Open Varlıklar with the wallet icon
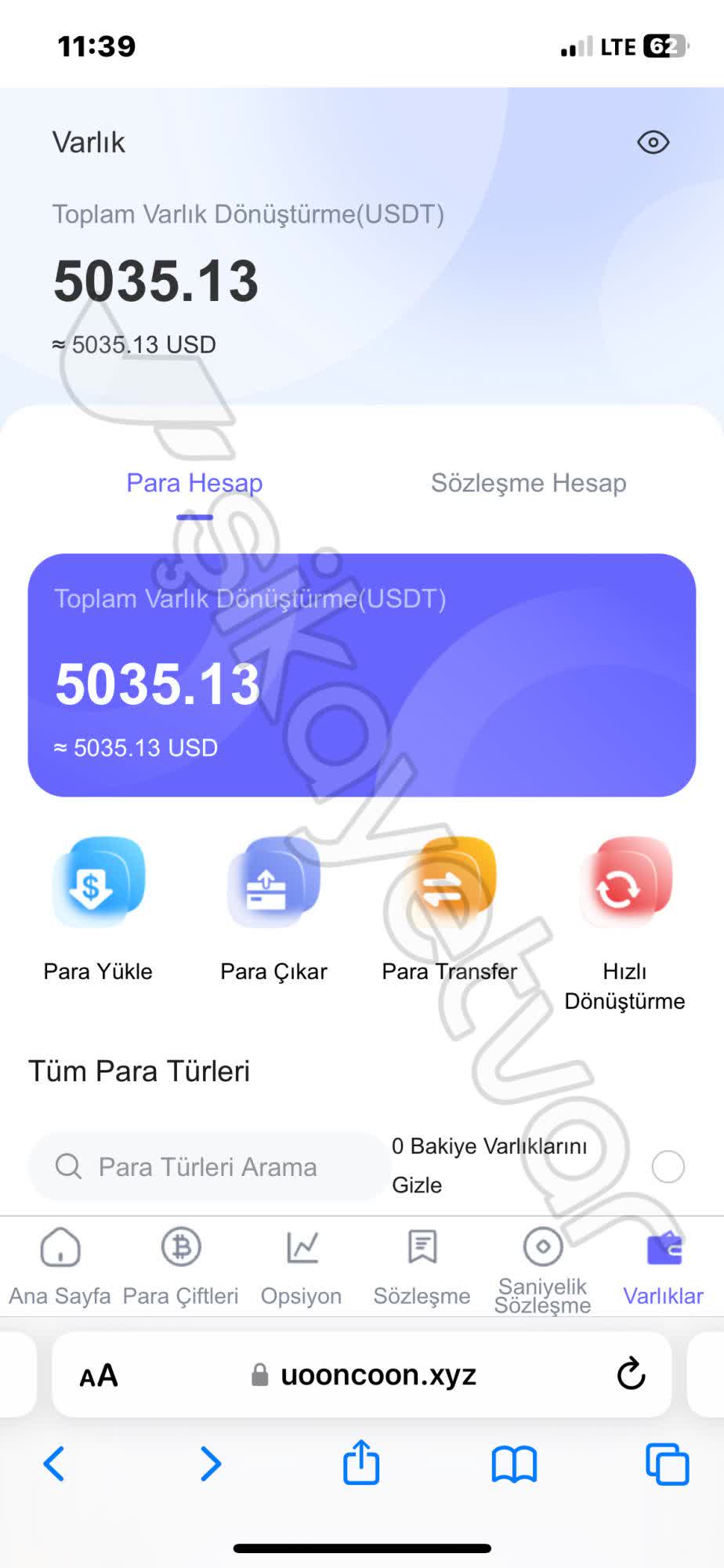 663,1245
